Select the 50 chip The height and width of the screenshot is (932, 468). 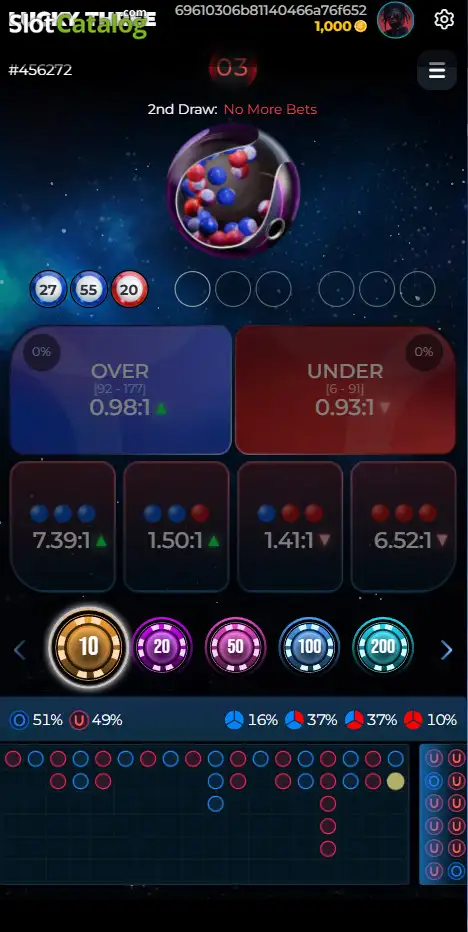tap(235, 647)
